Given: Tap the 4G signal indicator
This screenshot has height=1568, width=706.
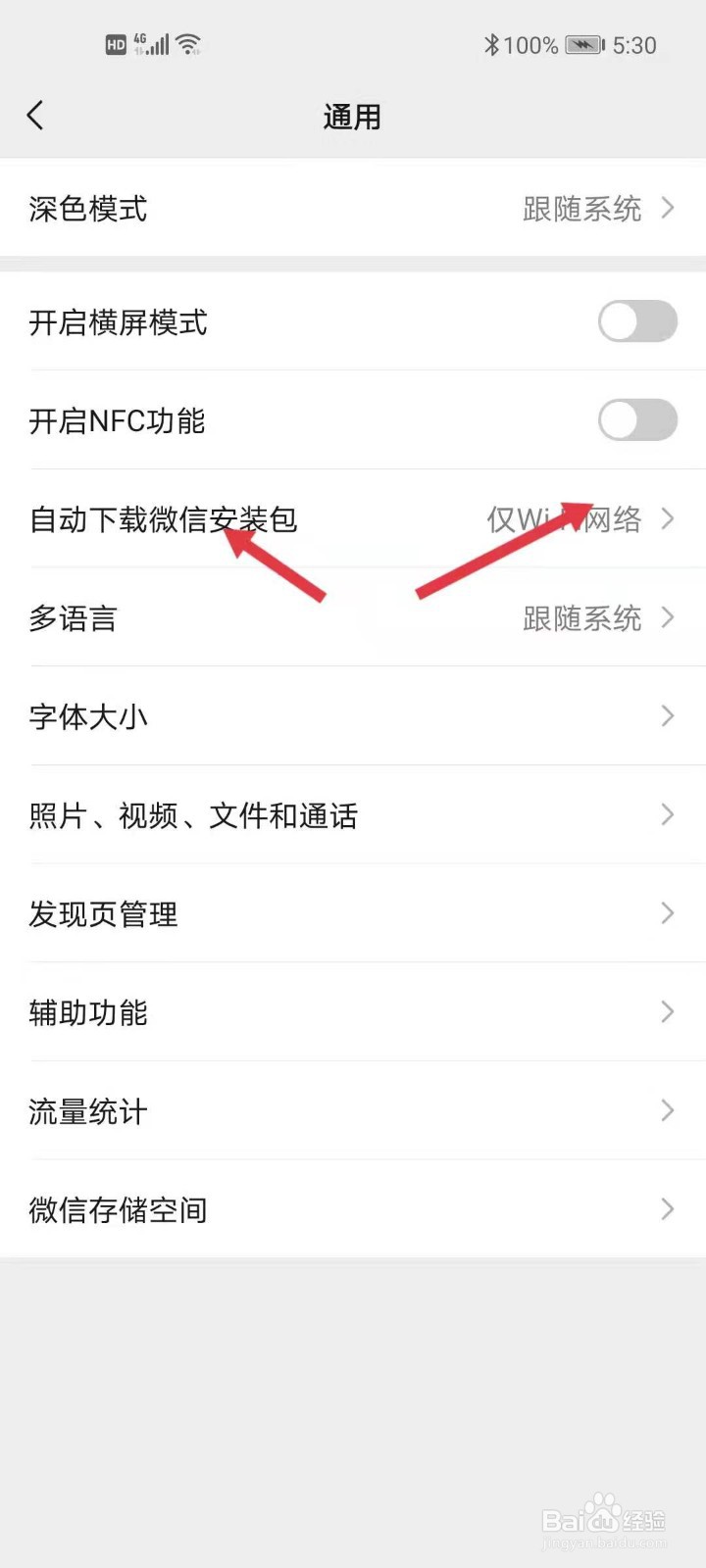Looking at the screenshot, I should pos(152,43).
